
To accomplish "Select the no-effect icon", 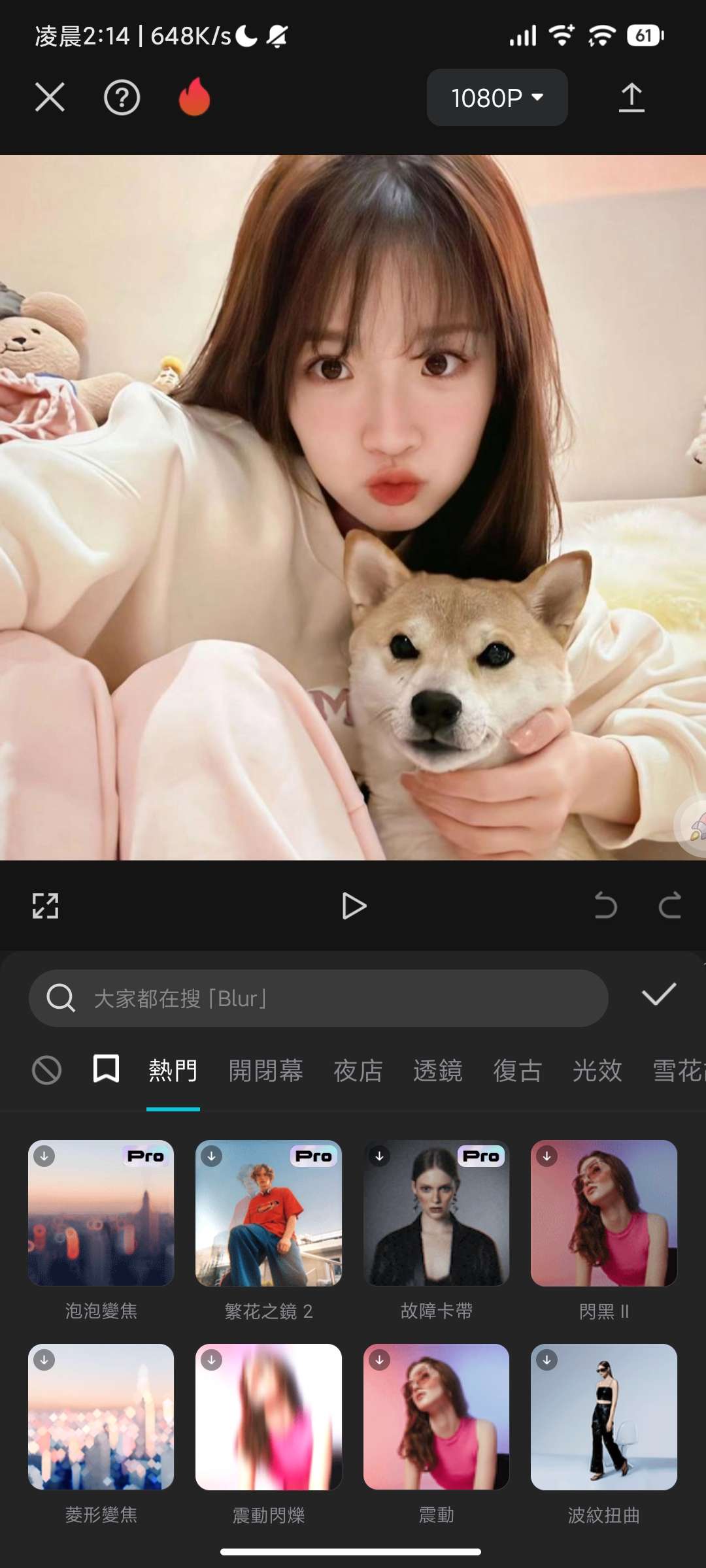I will click(46, 1071).
